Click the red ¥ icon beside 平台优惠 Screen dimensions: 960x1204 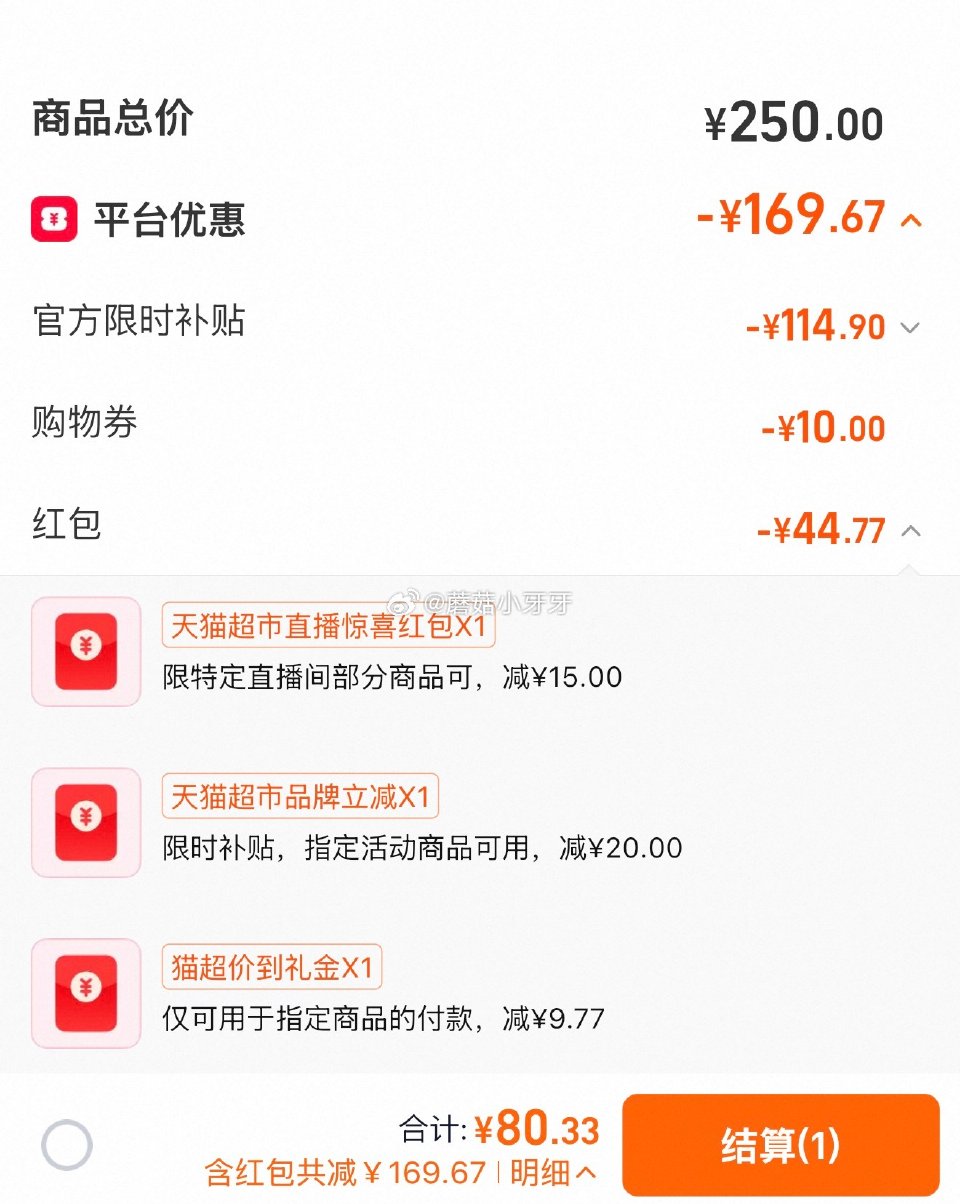[x=55, y=219]
